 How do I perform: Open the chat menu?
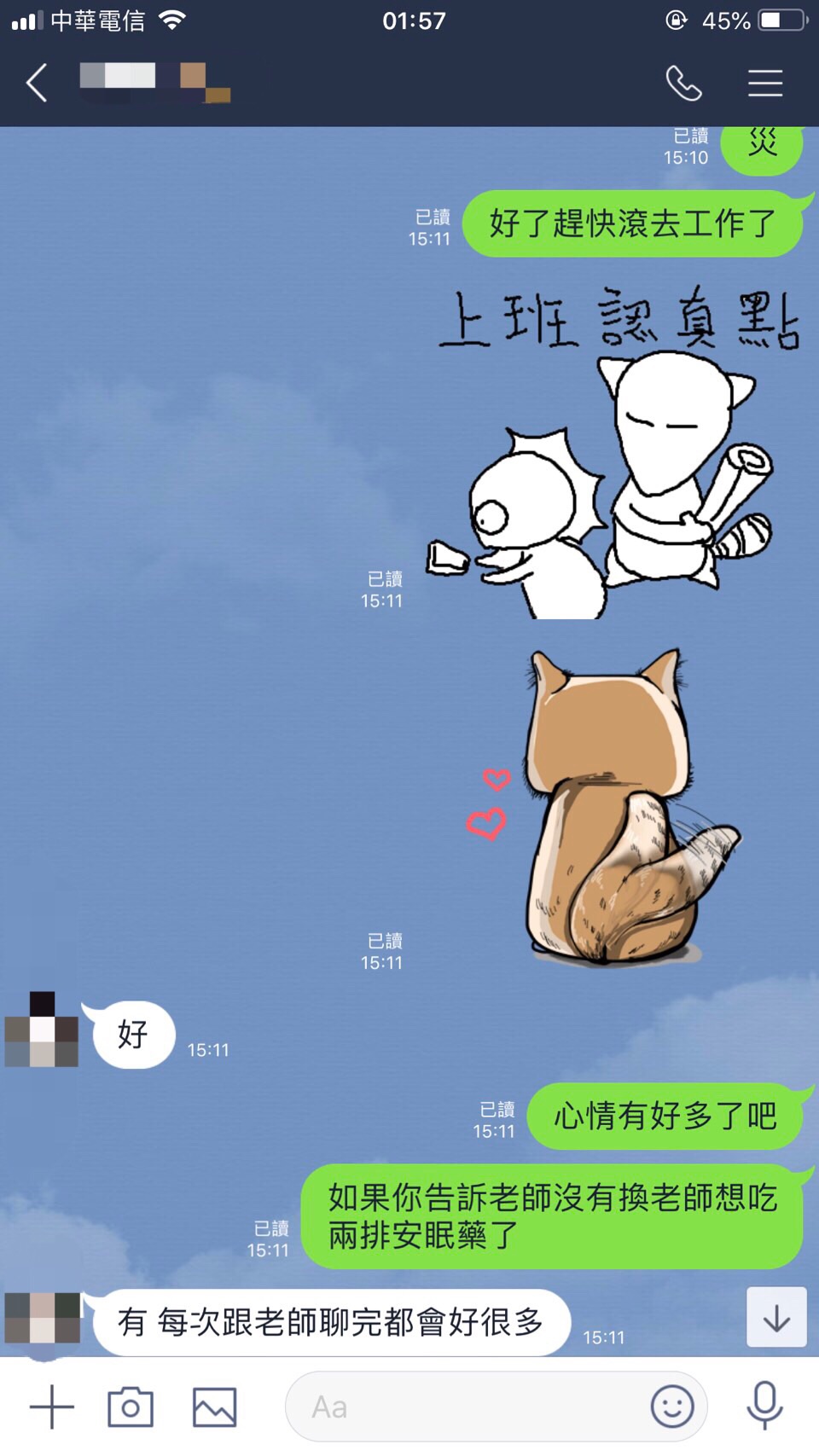pos(764,84)
